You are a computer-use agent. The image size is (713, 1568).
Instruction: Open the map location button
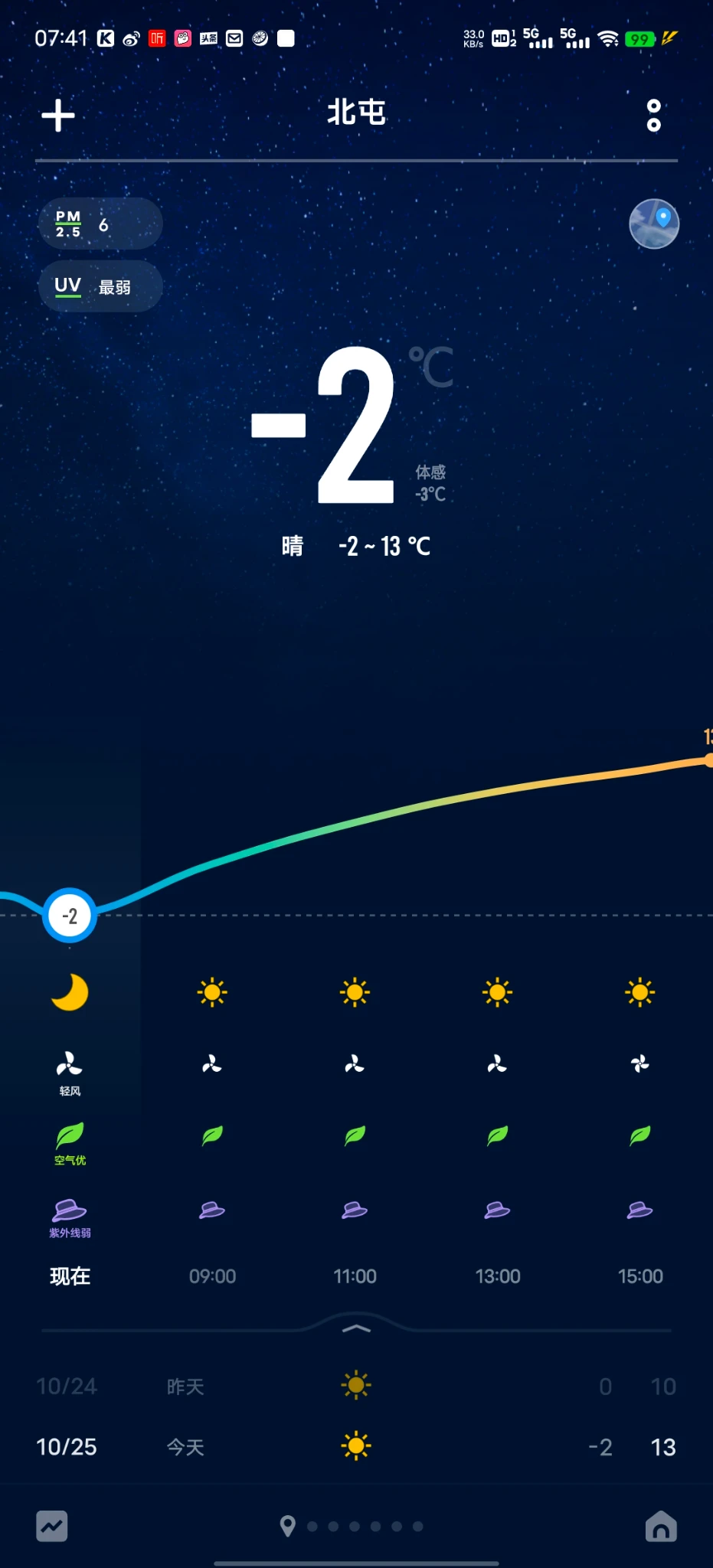coord(654,224)
